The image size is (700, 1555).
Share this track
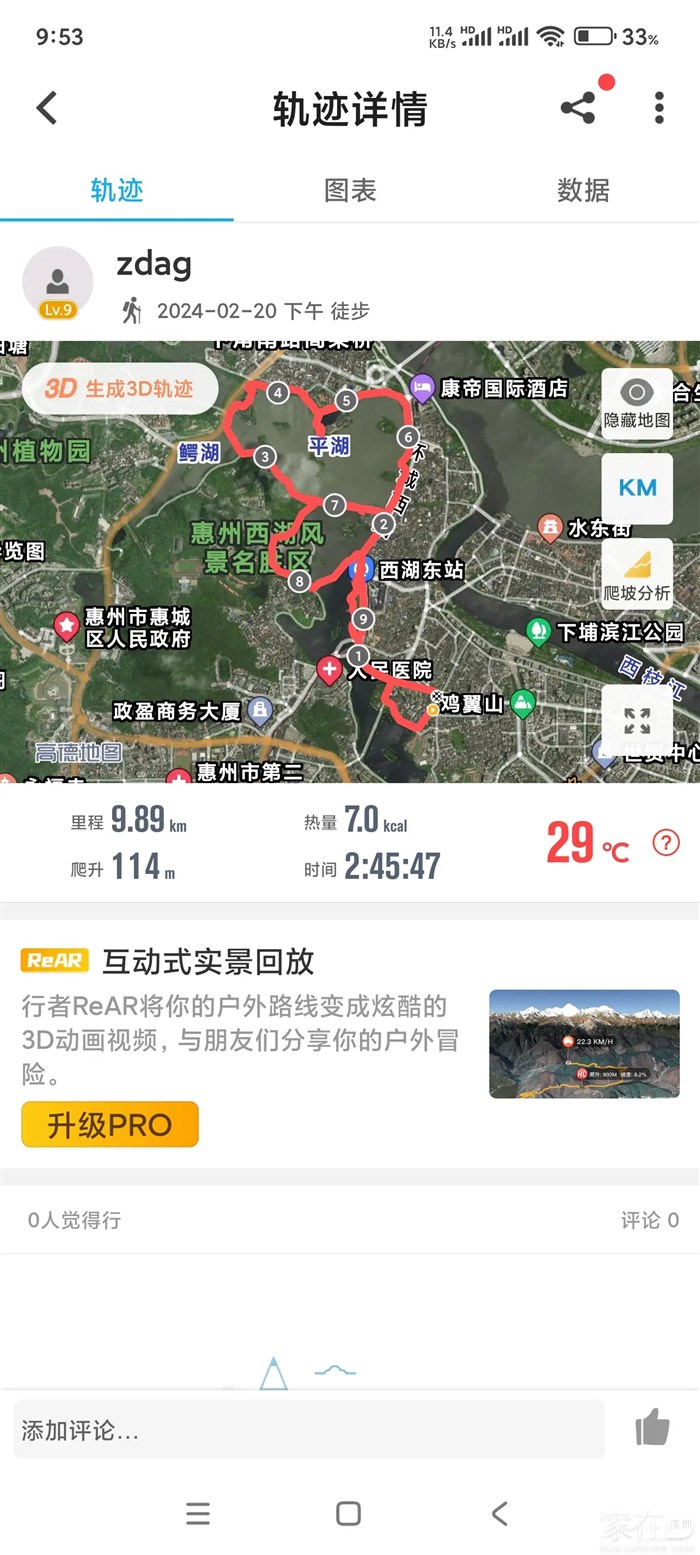coord(578,108)
